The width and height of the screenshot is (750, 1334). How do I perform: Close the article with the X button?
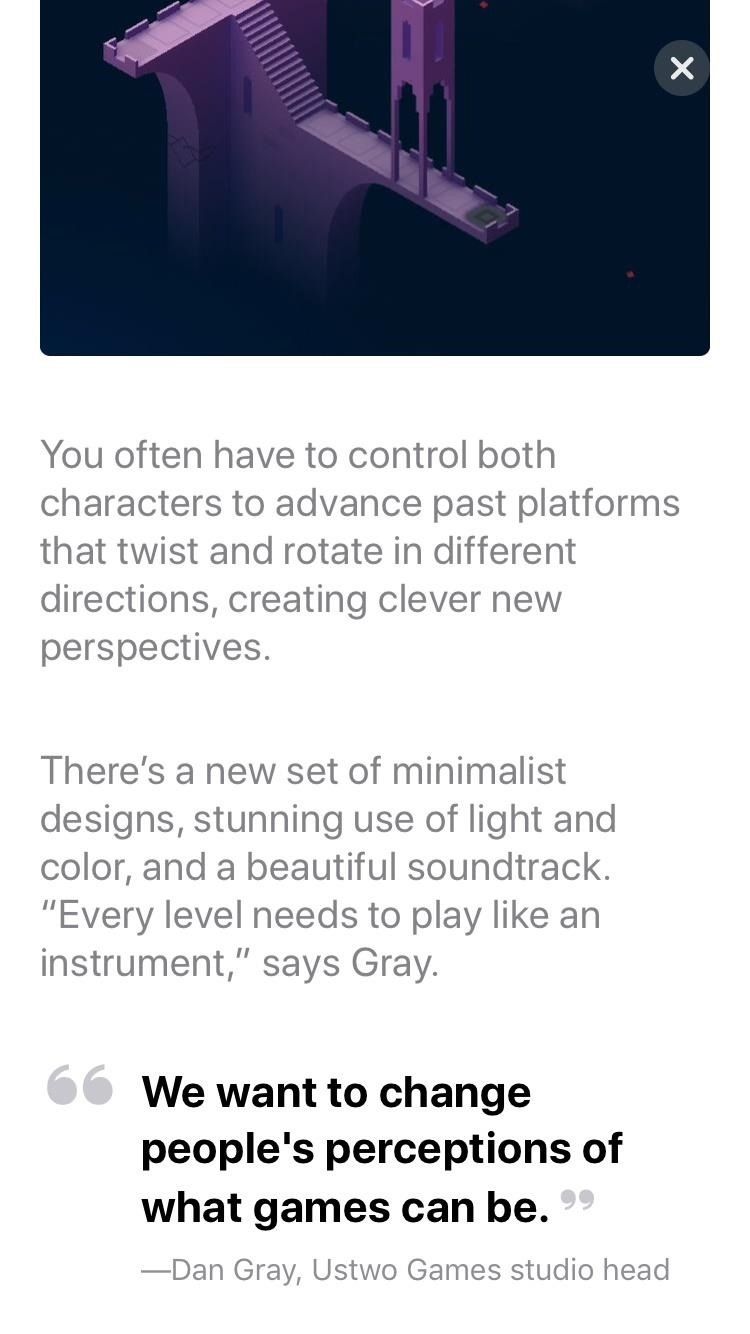[682, 68]
